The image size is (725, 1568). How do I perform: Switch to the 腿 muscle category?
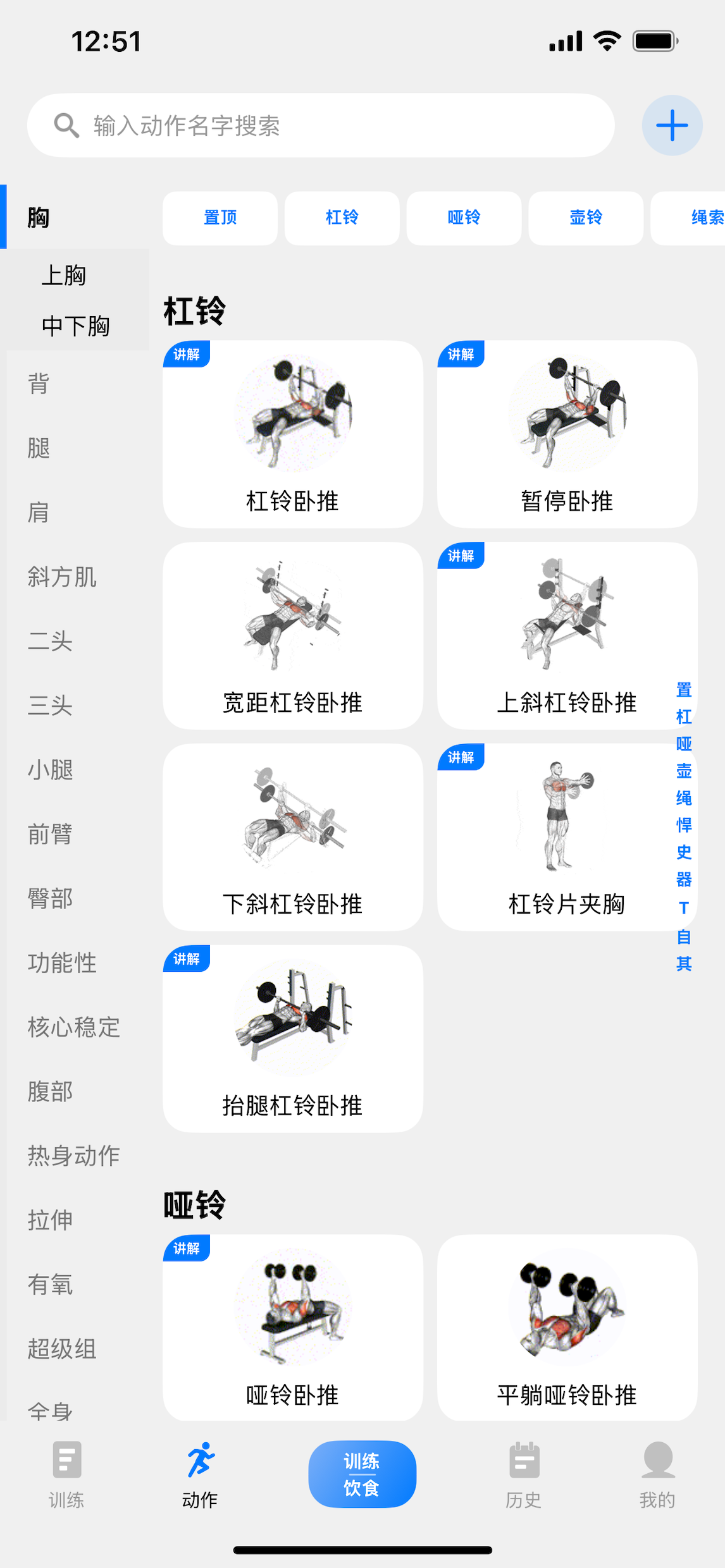point(39,448)
